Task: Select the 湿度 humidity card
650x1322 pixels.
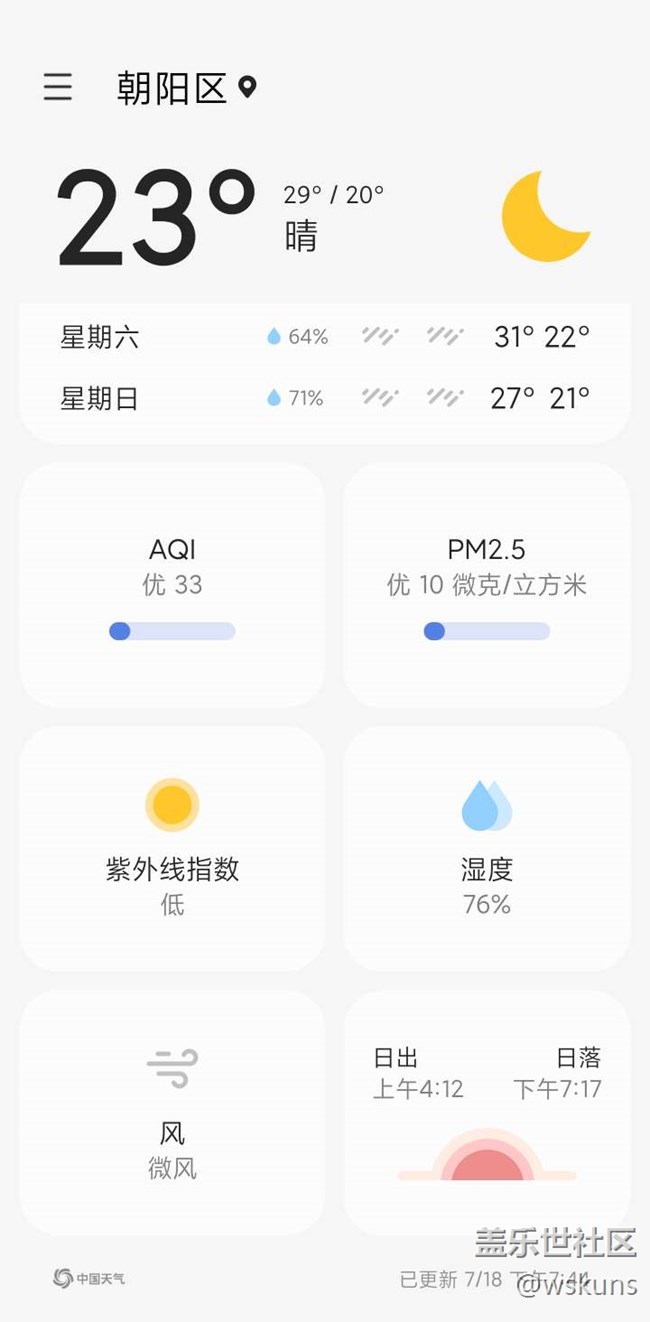Action: point(487,849)
